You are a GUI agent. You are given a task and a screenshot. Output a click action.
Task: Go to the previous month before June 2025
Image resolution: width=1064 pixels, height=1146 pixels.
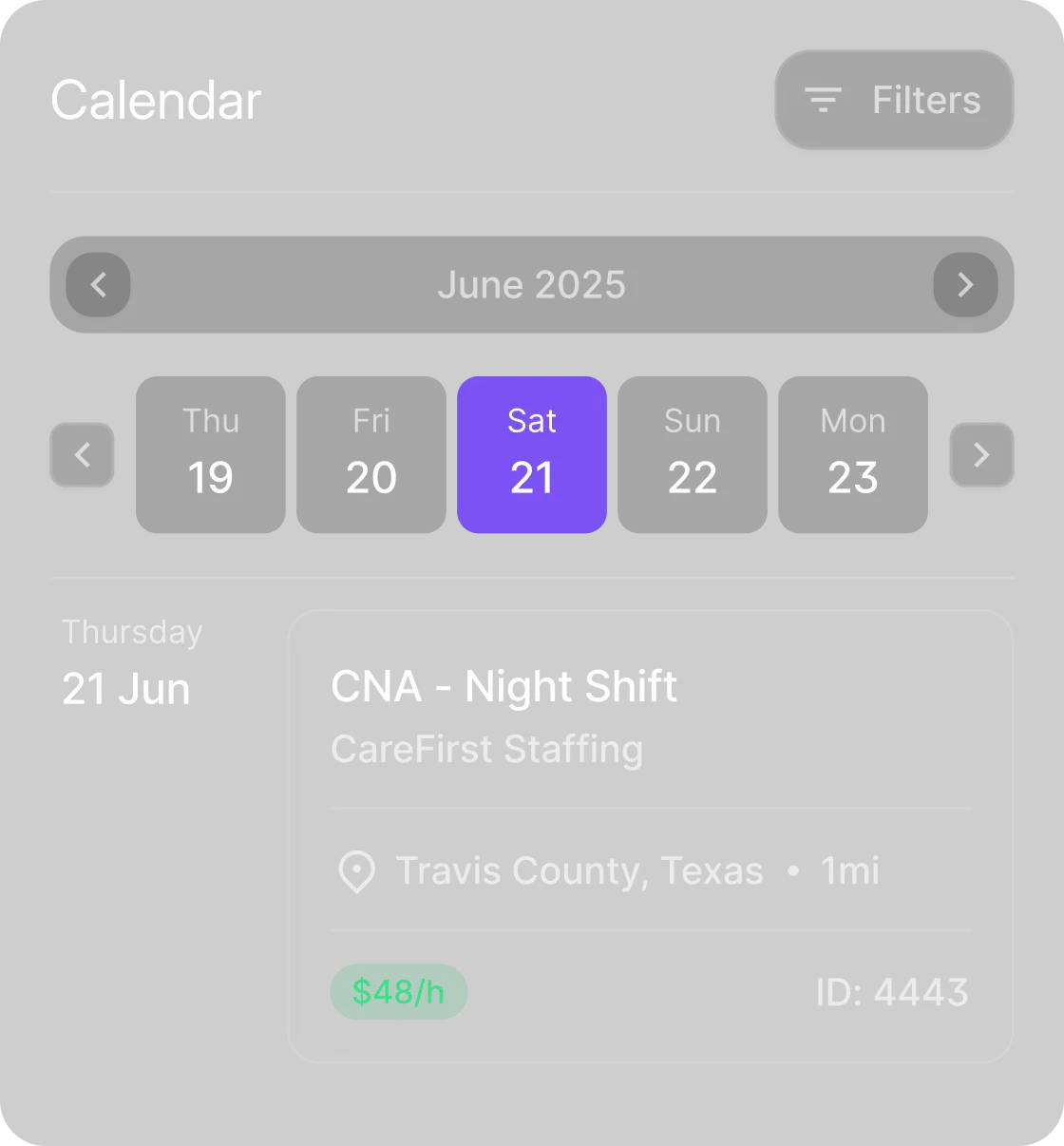click(x=99, y=284)
